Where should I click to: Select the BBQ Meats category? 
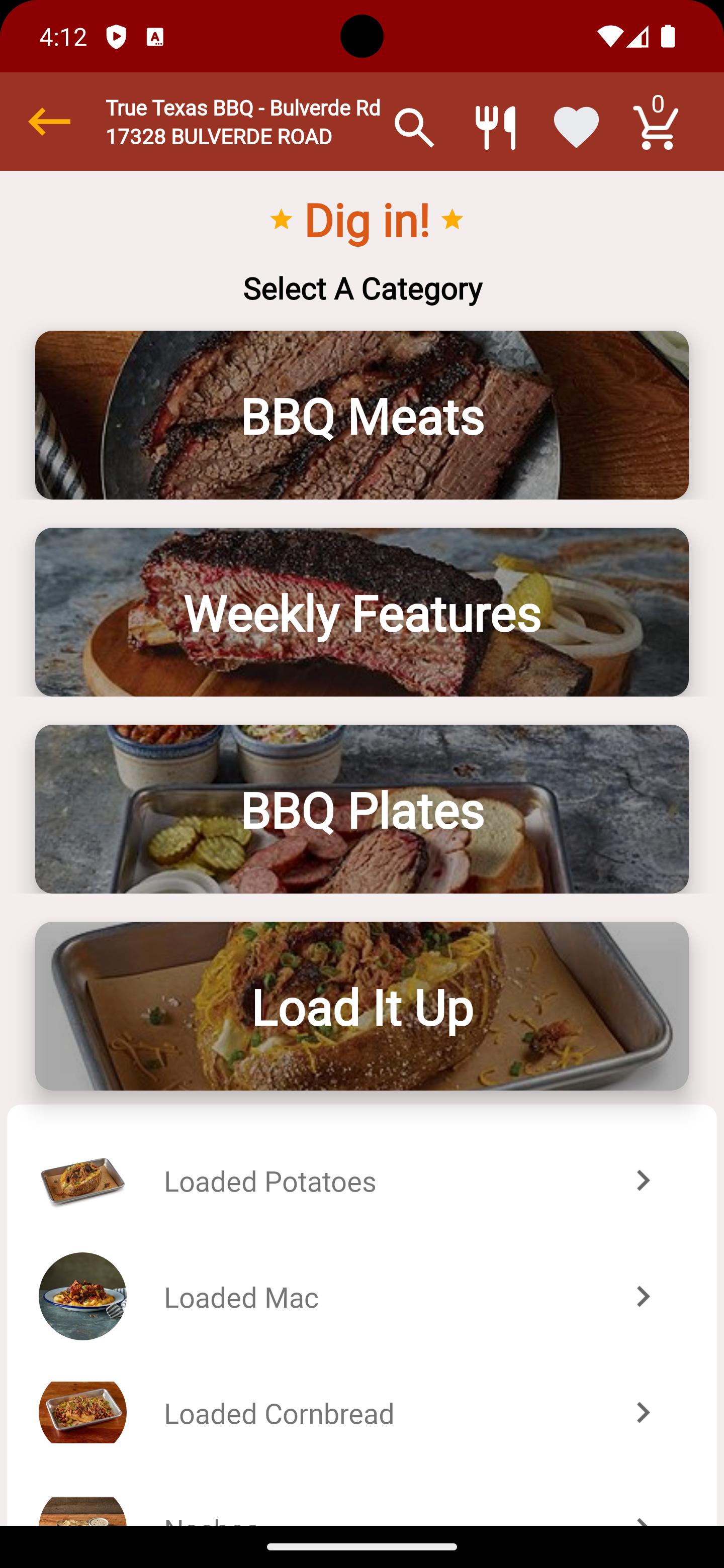tap(361, 415)
